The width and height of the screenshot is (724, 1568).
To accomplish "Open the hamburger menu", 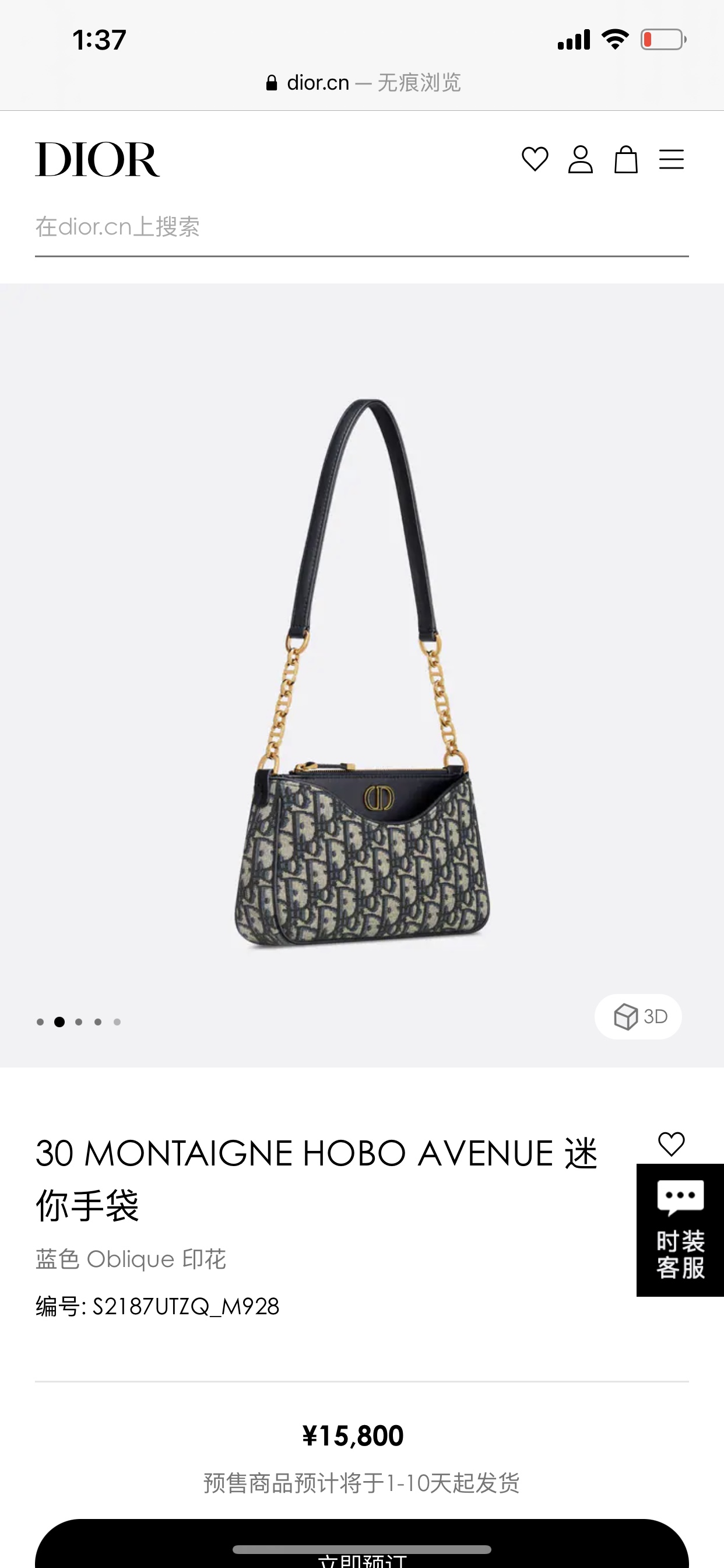I will 671,159.
